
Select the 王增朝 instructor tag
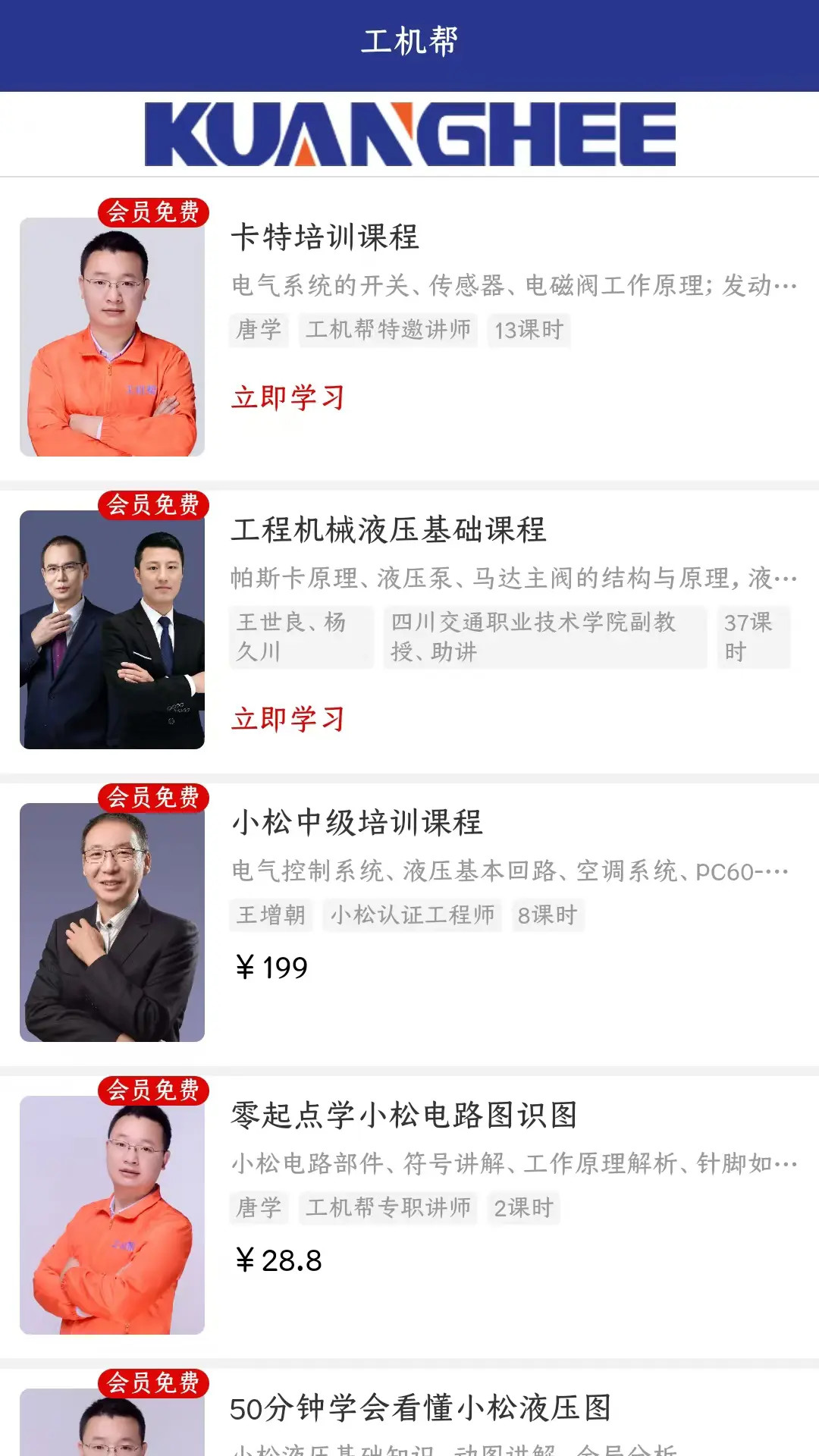coord(271,915)
